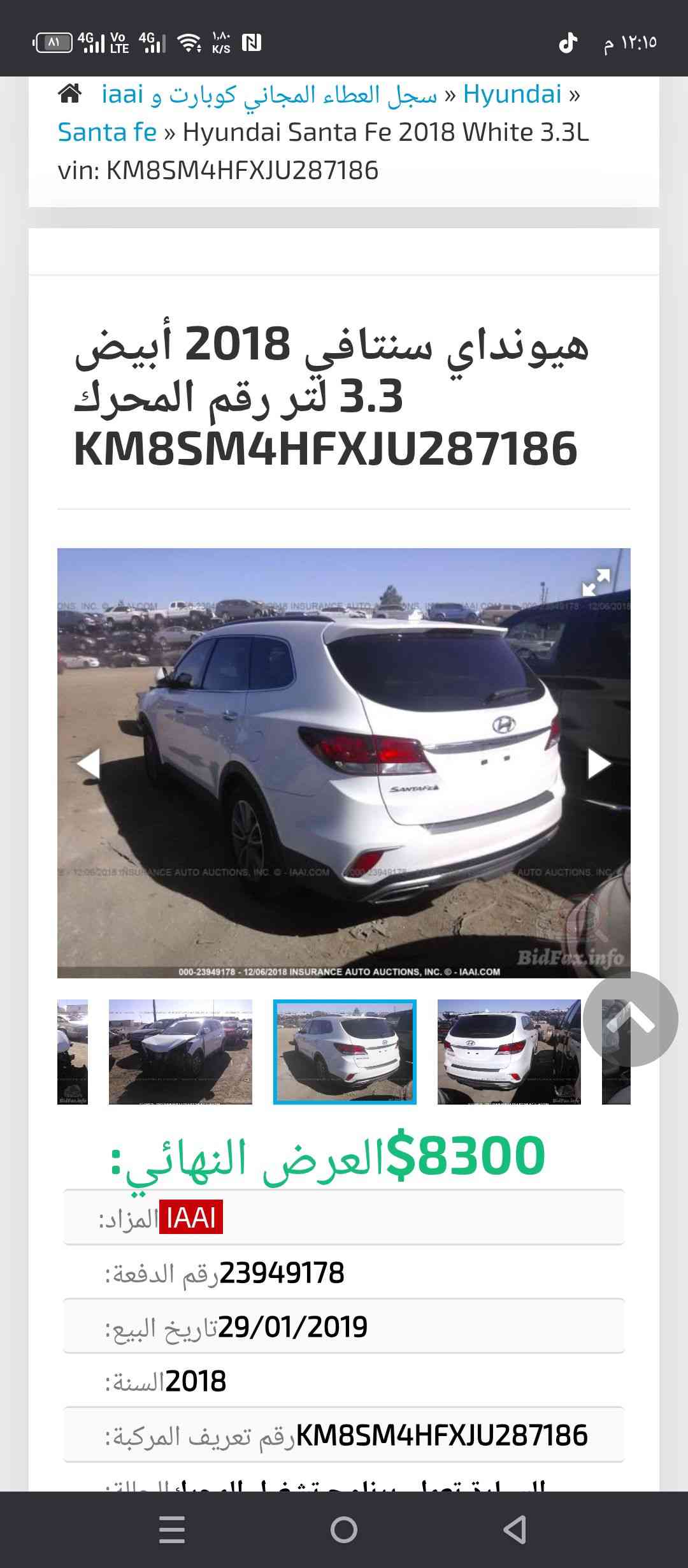This screenshot has height=1568, width=688.
Task: Show the next car photo
Action: pyautogui.click(x=598, y=764)
